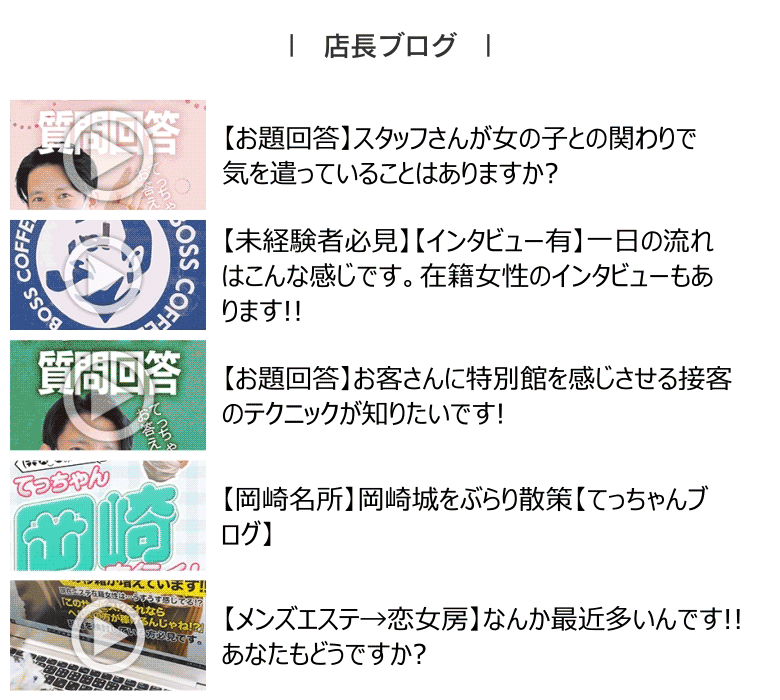780x700 pixels.
Task: Open the 未経験者必見 daily flow interview post
Action: (x=468, y=275)
